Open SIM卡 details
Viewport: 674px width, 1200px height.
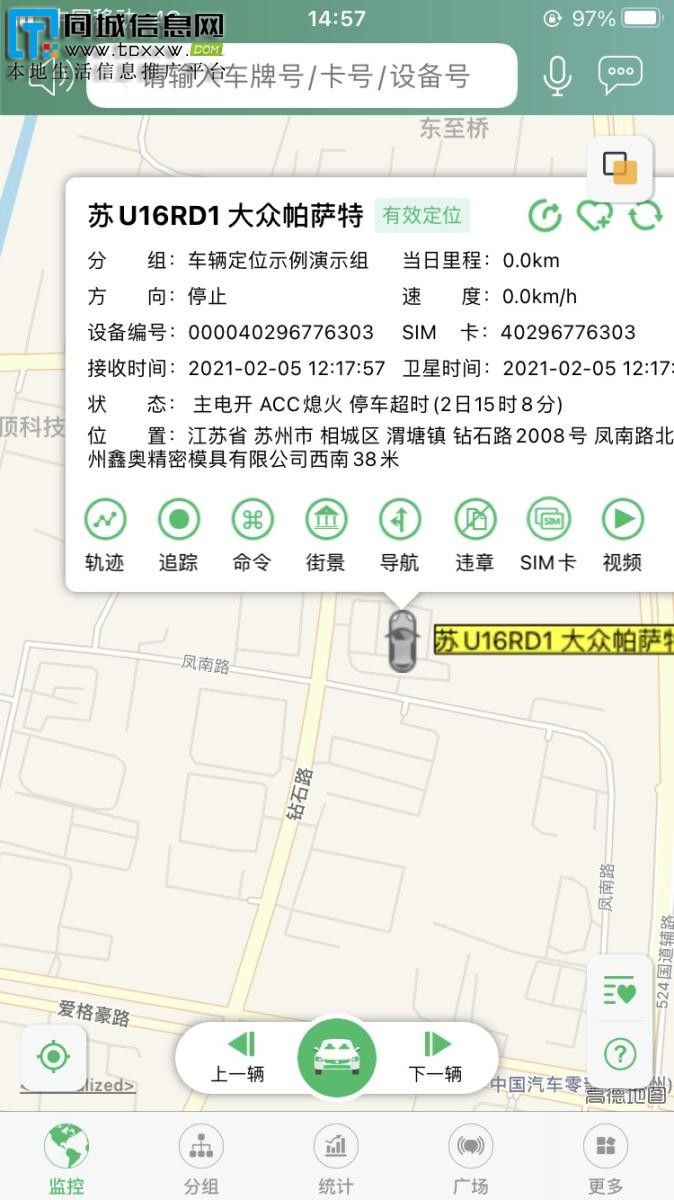coord(548,536)
